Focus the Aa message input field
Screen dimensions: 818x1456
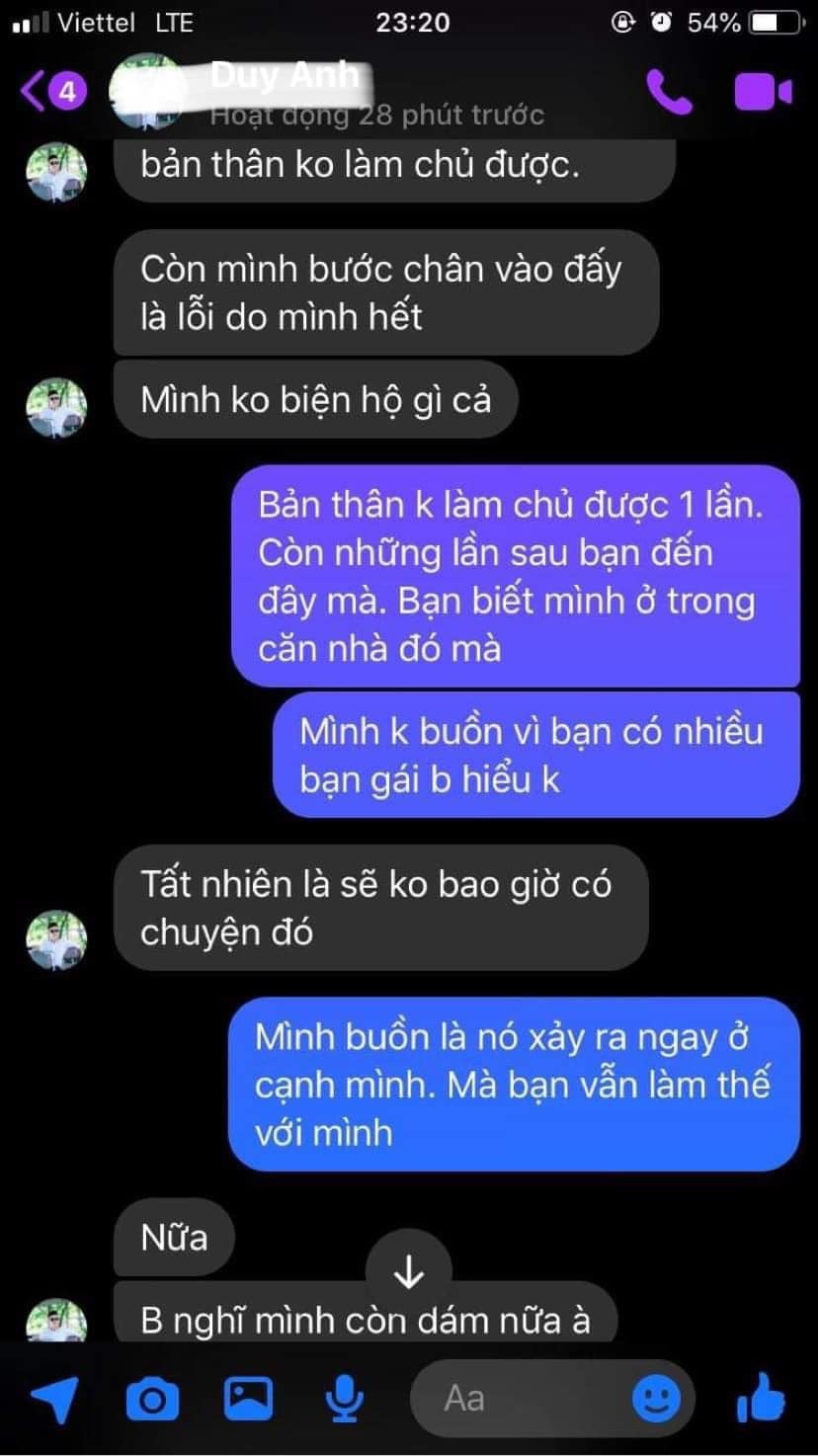tap(524, 1398)
